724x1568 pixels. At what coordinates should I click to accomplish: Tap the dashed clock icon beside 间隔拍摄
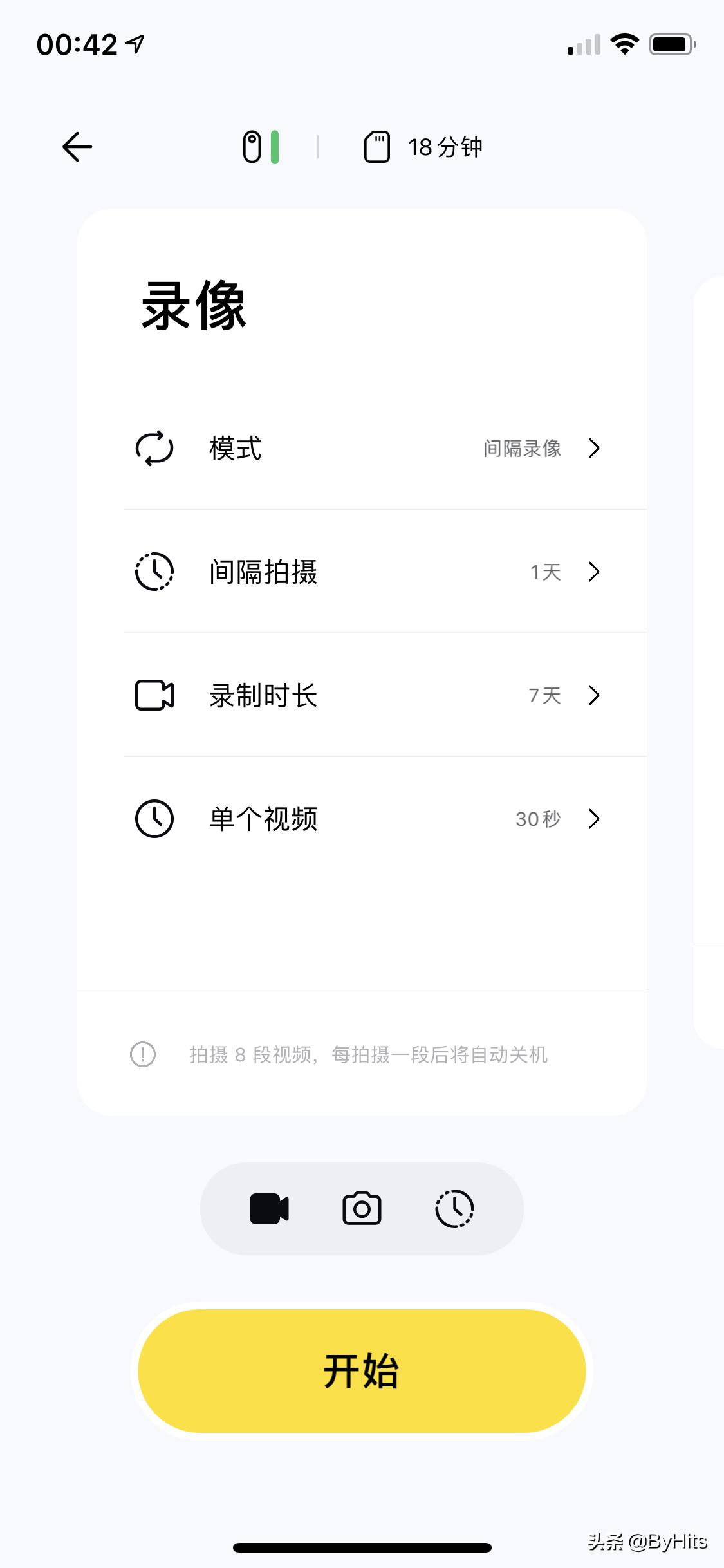(x=154, y=571)
